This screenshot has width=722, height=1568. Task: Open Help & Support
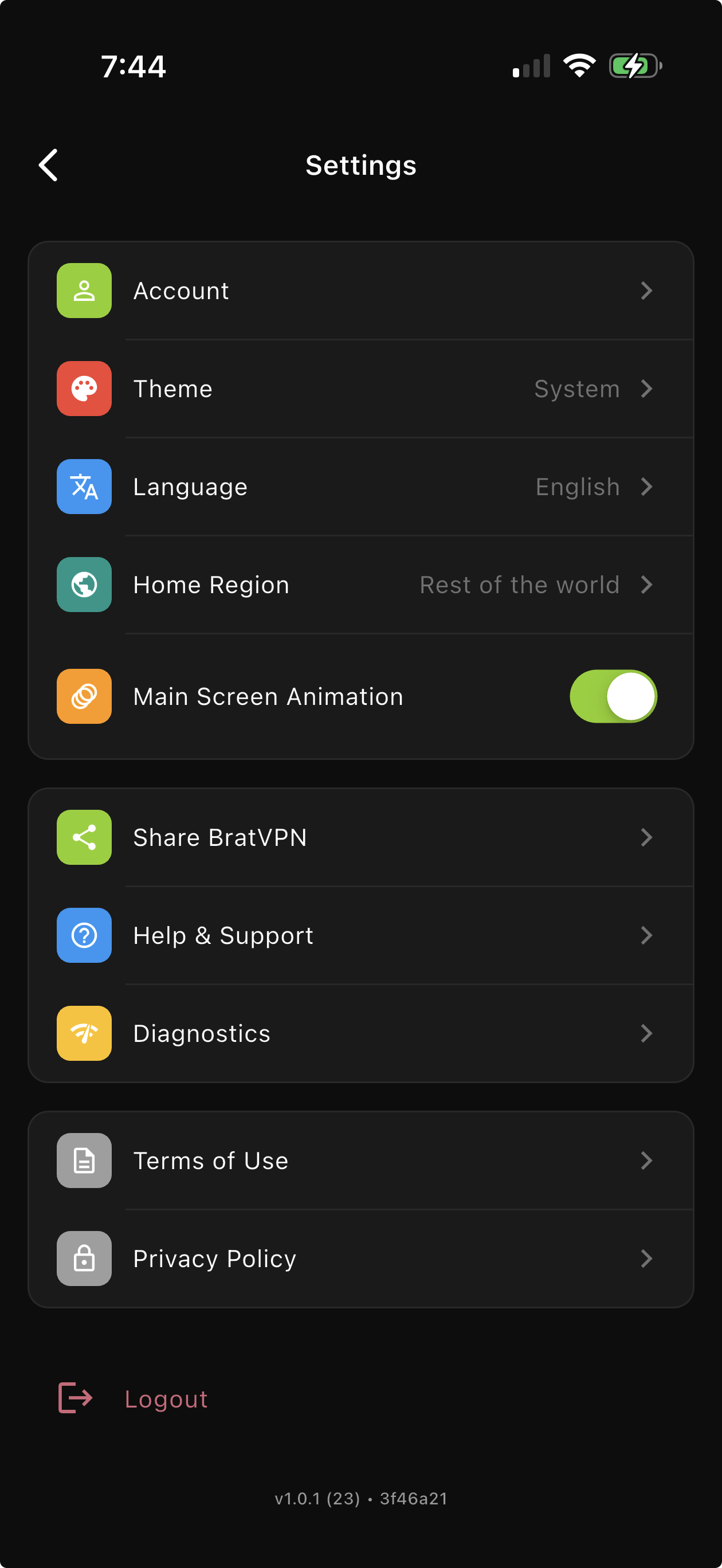[361, 935]
